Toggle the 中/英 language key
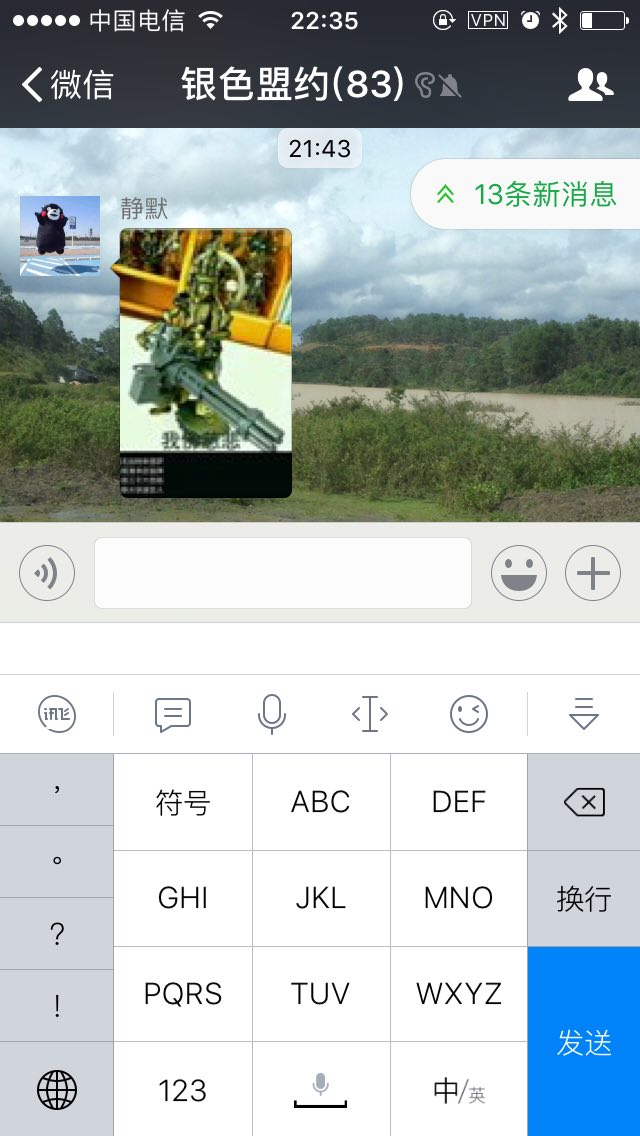The width and height of the screenshot is (640, 1136). click(459, 1090)
